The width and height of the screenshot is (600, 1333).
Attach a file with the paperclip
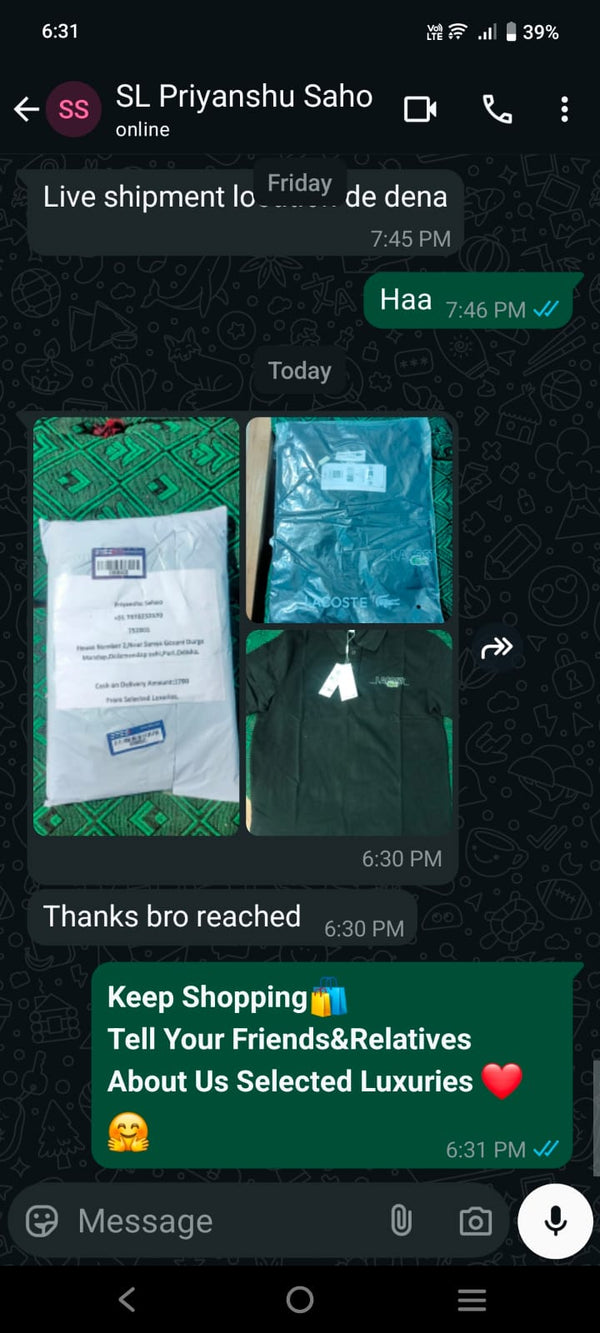[401, 1221]
